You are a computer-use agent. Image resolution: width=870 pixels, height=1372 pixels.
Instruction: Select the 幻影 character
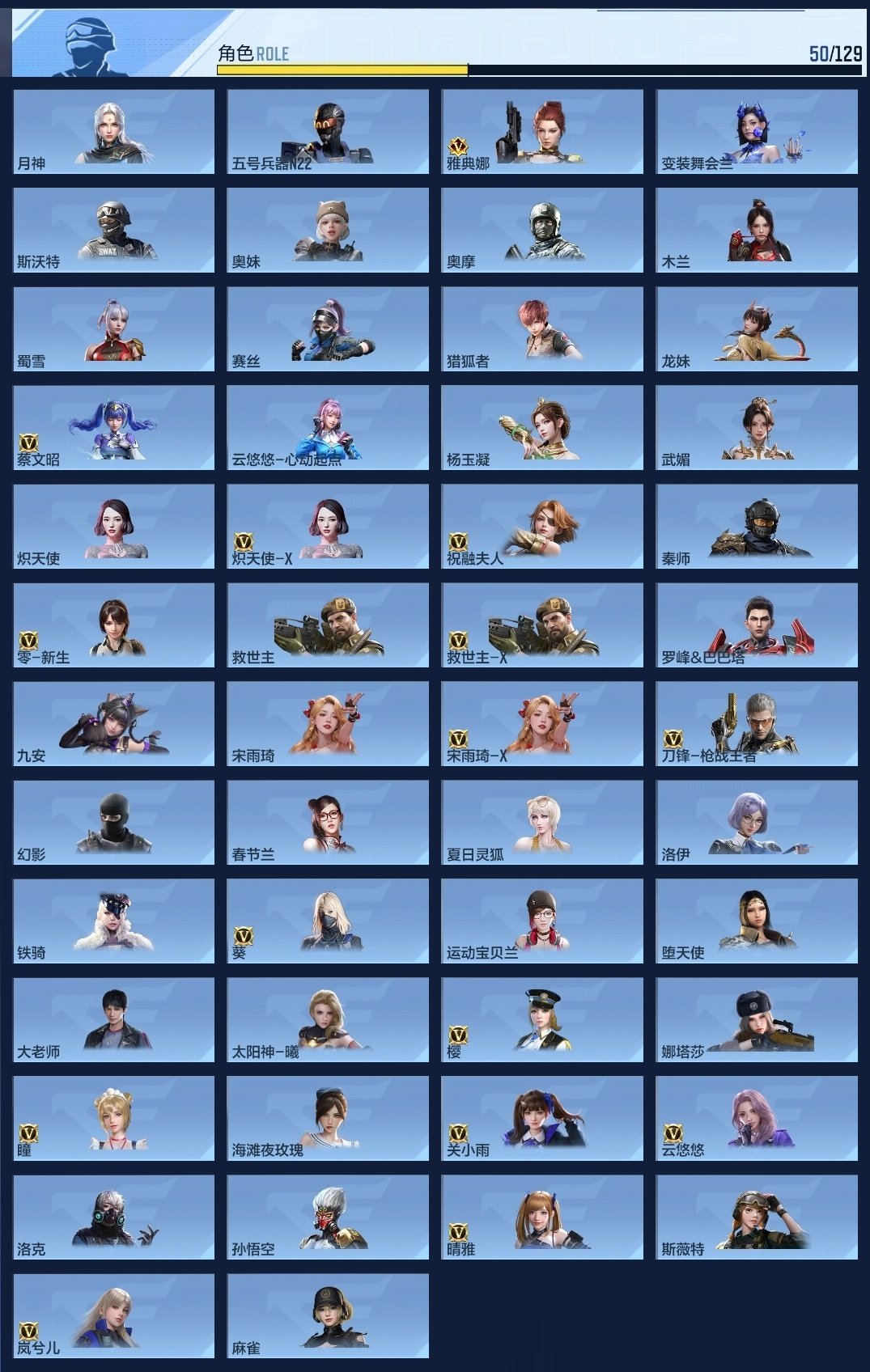click(114, 822)
